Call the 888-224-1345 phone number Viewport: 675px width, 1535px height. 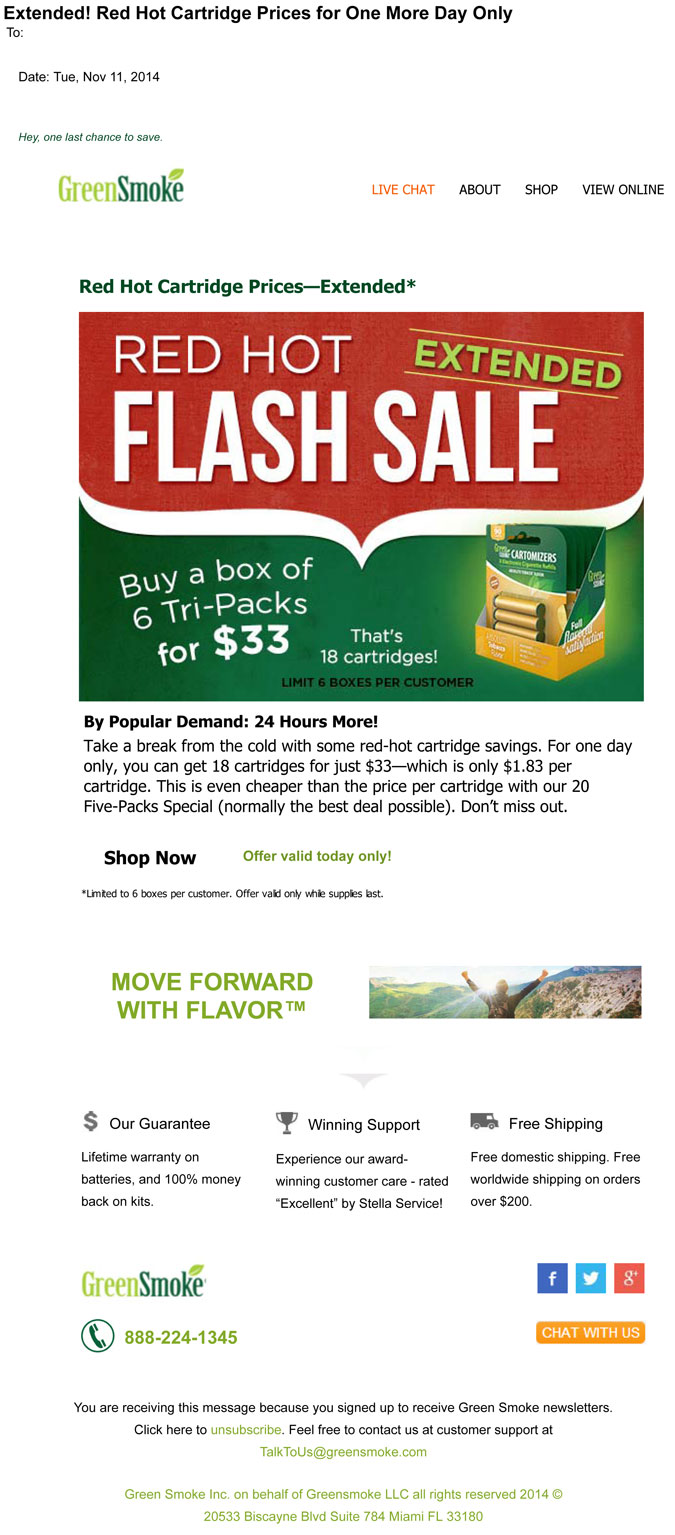180,1338
